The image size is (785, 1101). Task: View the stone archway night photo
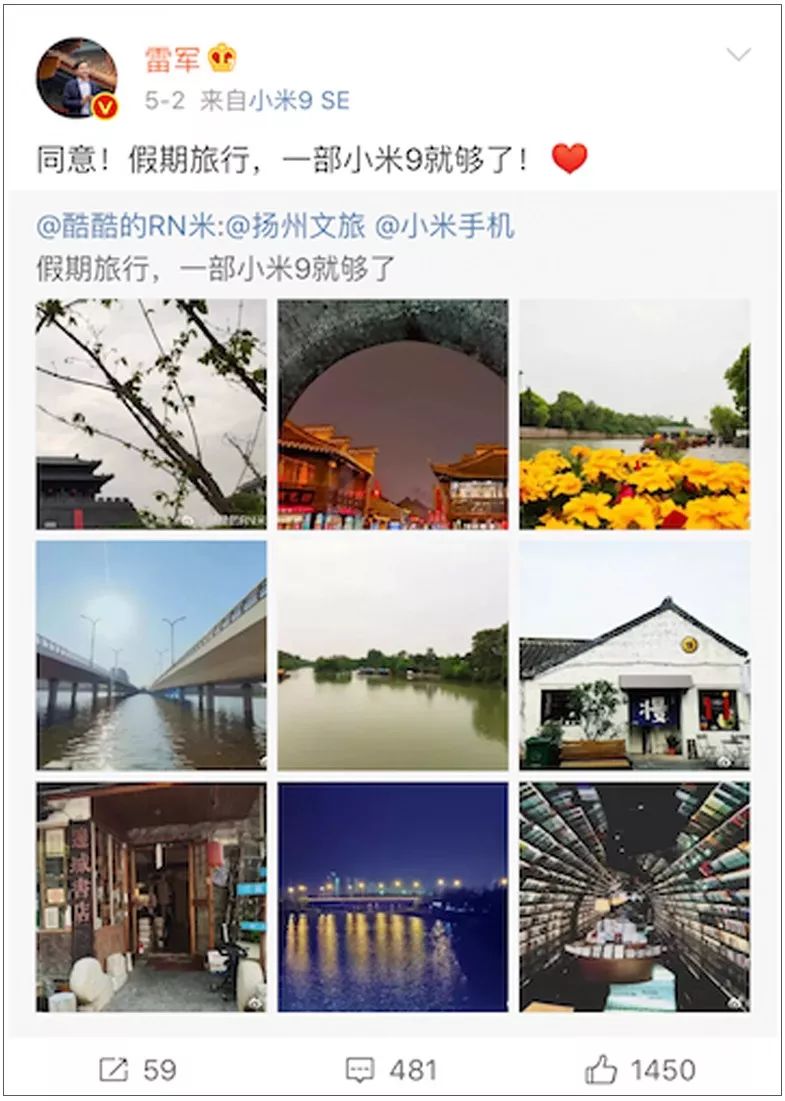click(x=393, y=414)
